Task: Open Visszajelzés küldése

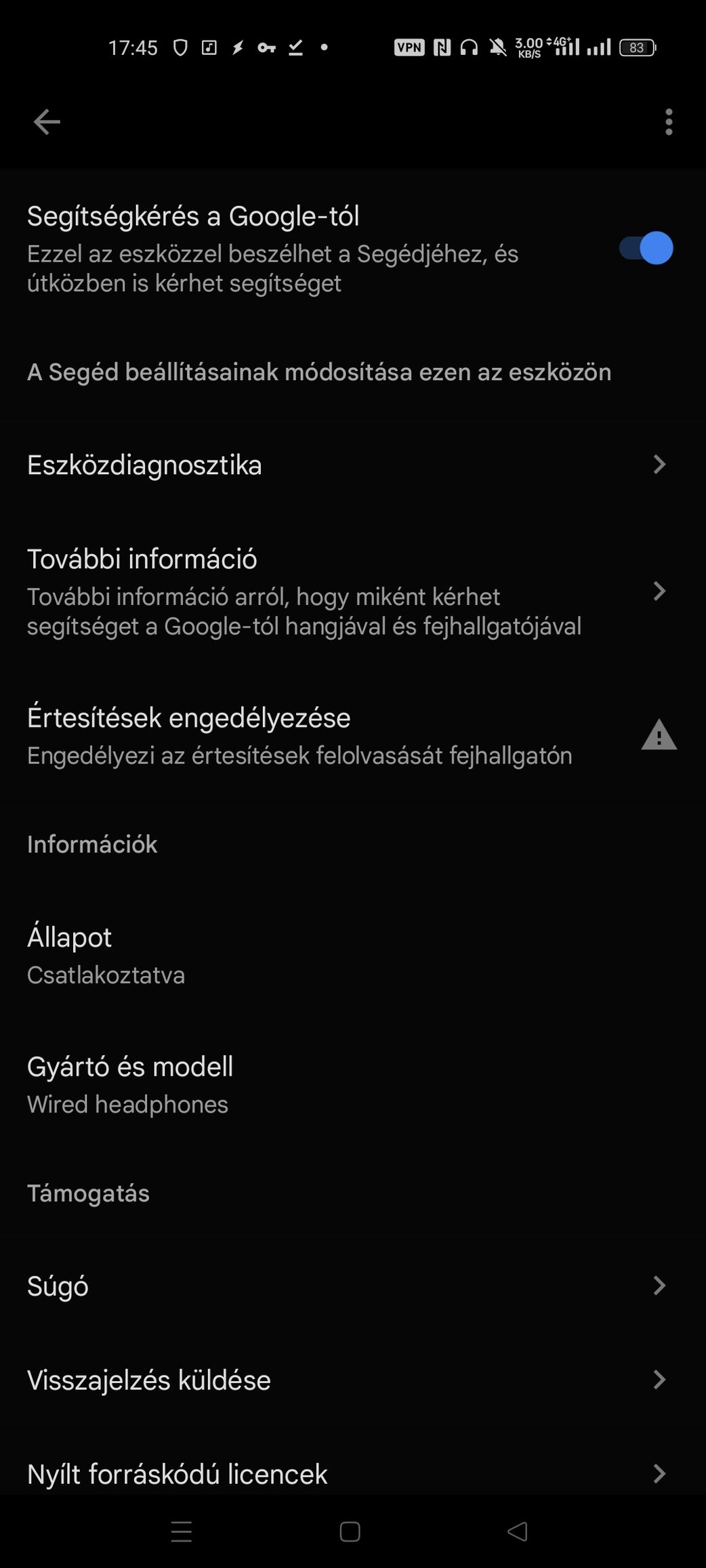Action: (x=353, y=1380)
